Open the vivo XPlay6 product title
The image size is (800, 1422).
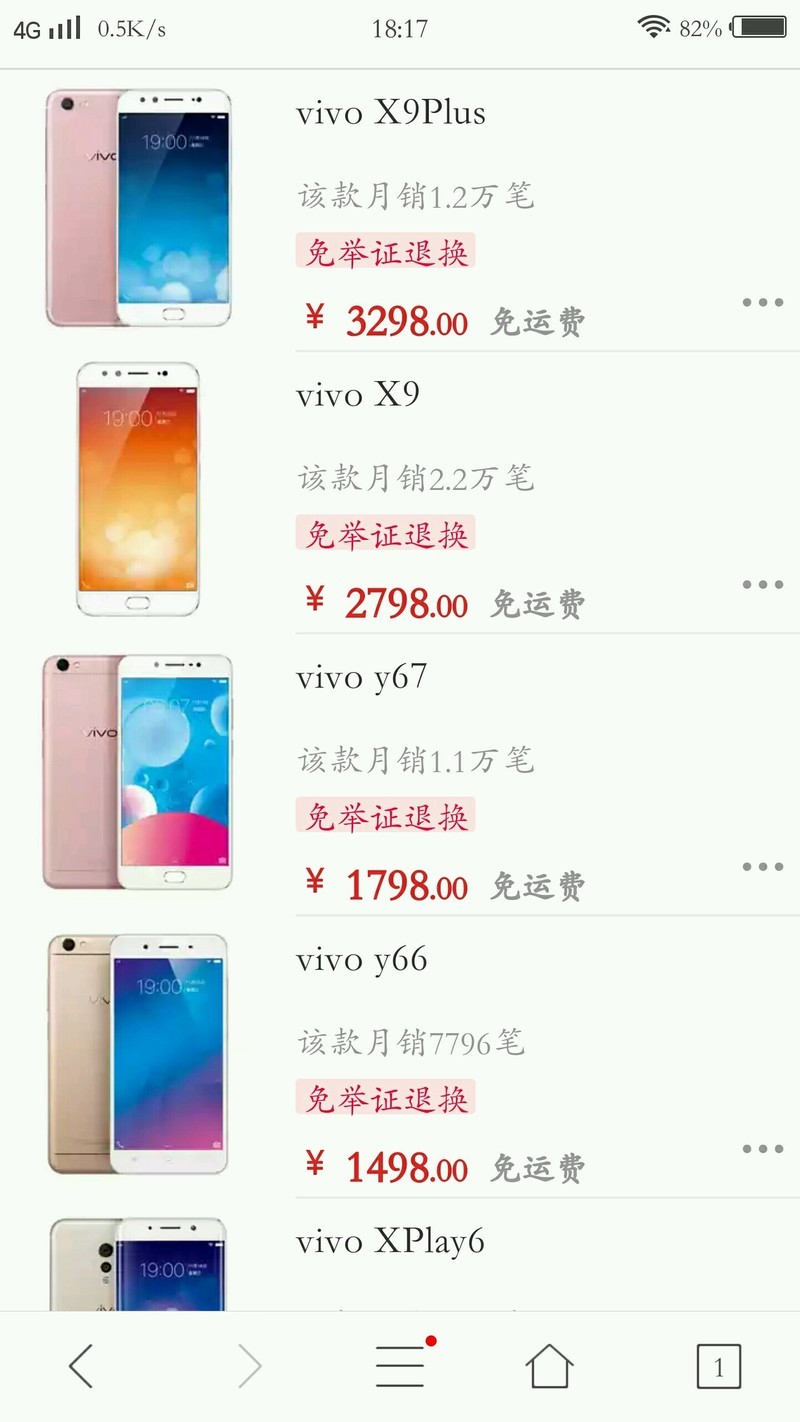click(389, 1241)
